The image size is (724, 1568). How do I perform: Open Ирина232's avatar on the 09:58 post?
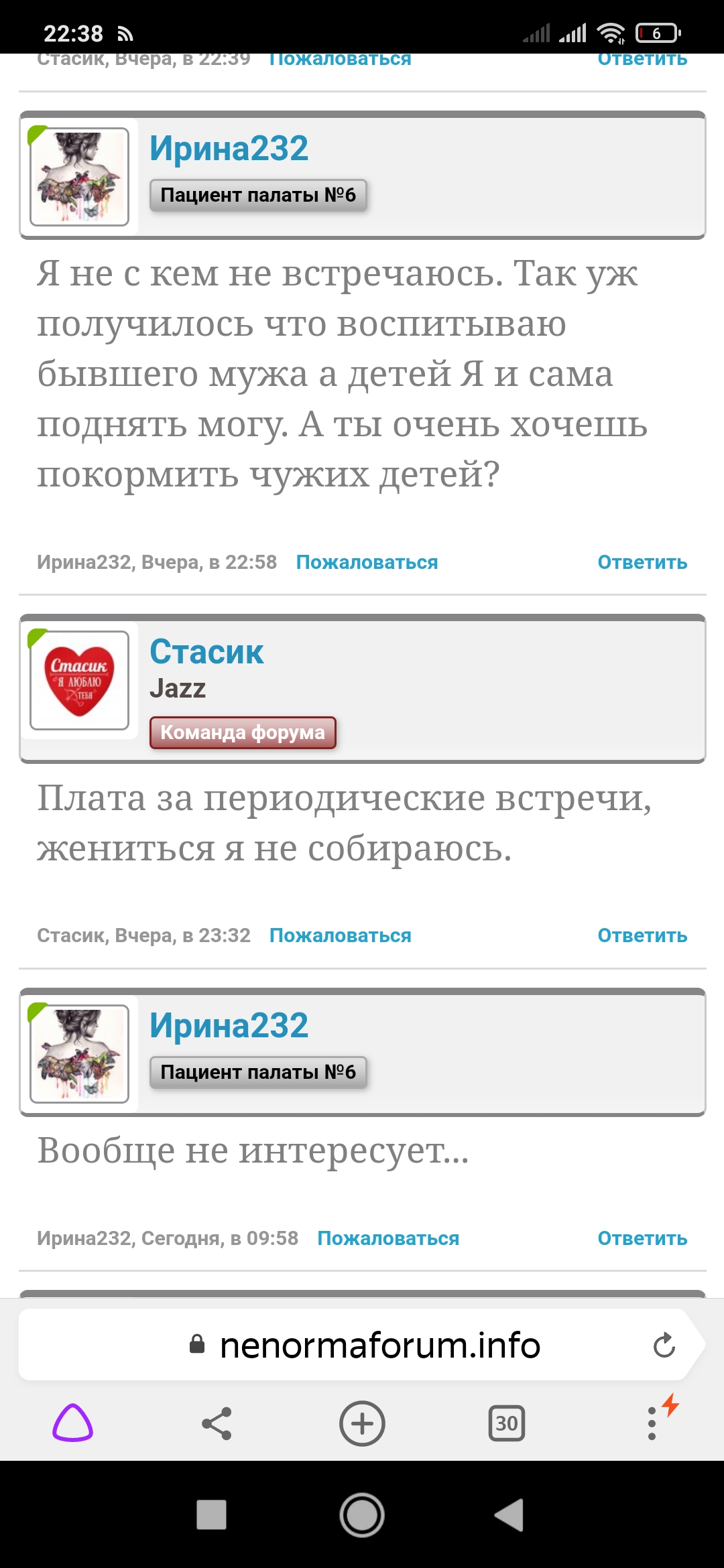[80, 1054]
